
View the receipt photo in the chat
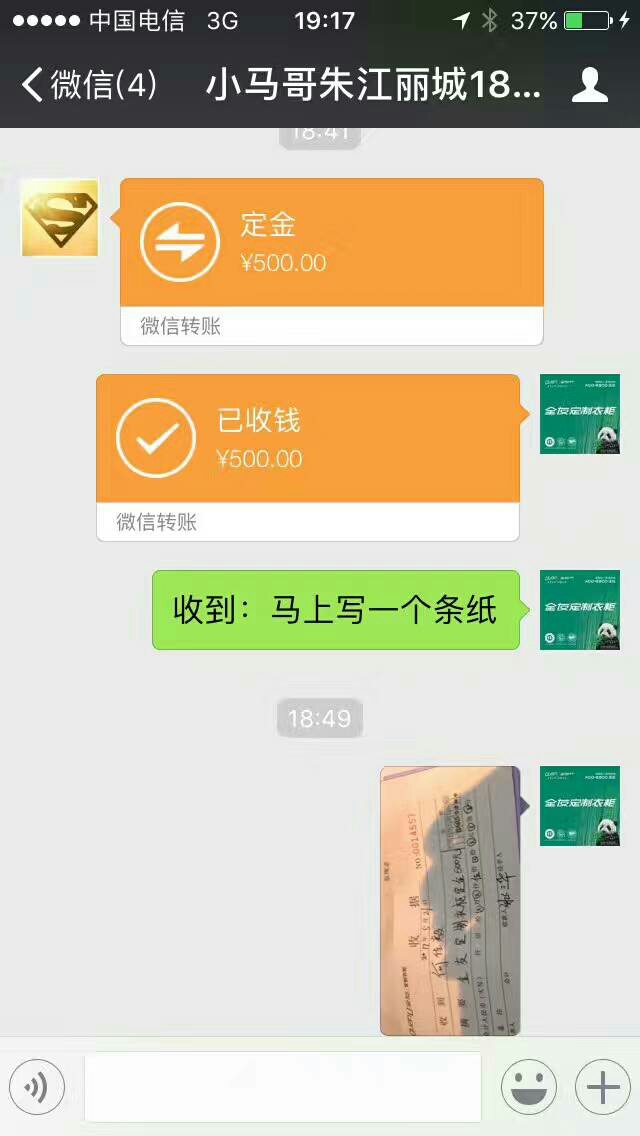click(x=450, y=900)
